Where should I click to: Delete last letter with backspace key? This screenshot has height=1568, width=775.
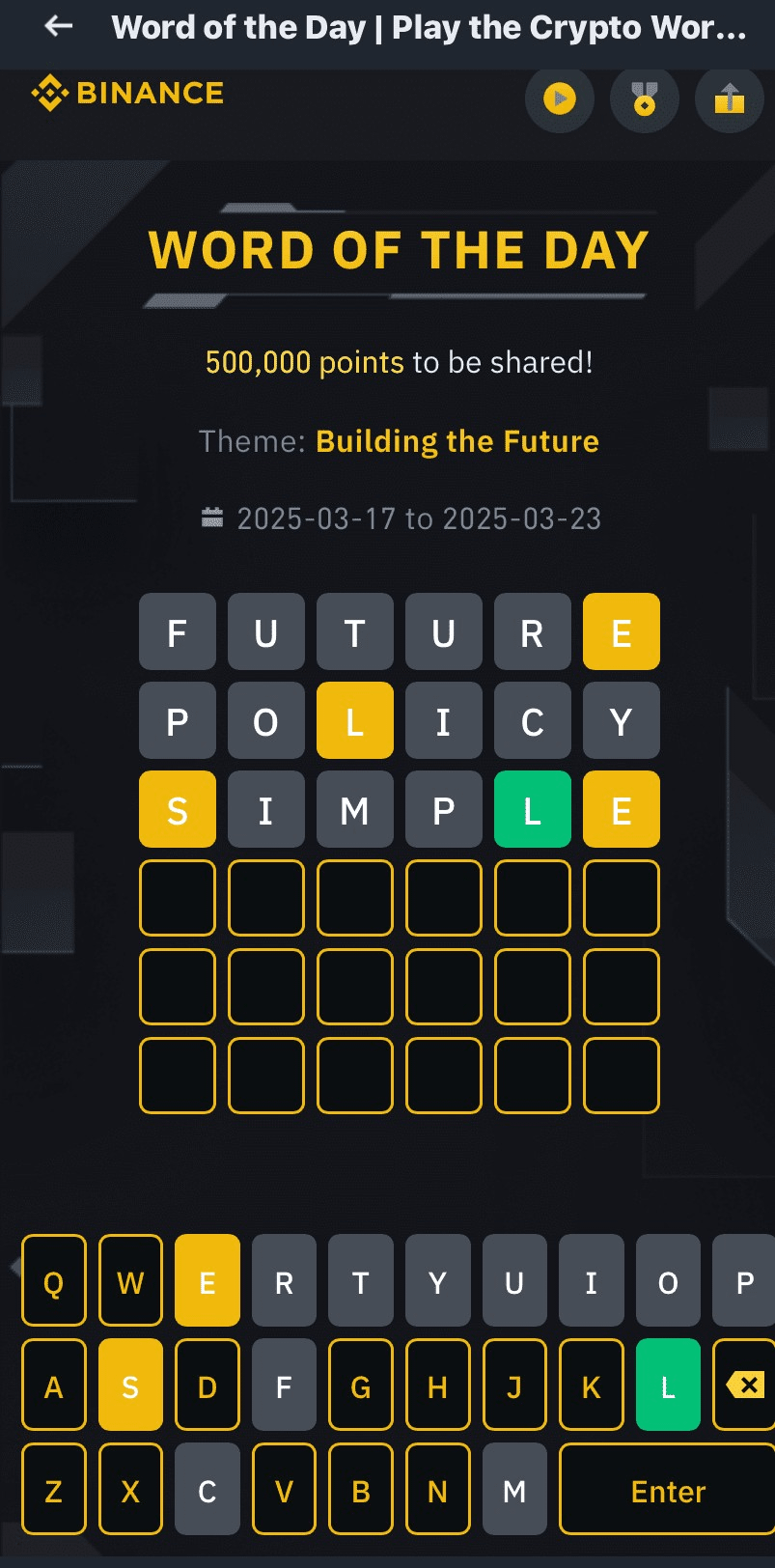point(744,1386)
